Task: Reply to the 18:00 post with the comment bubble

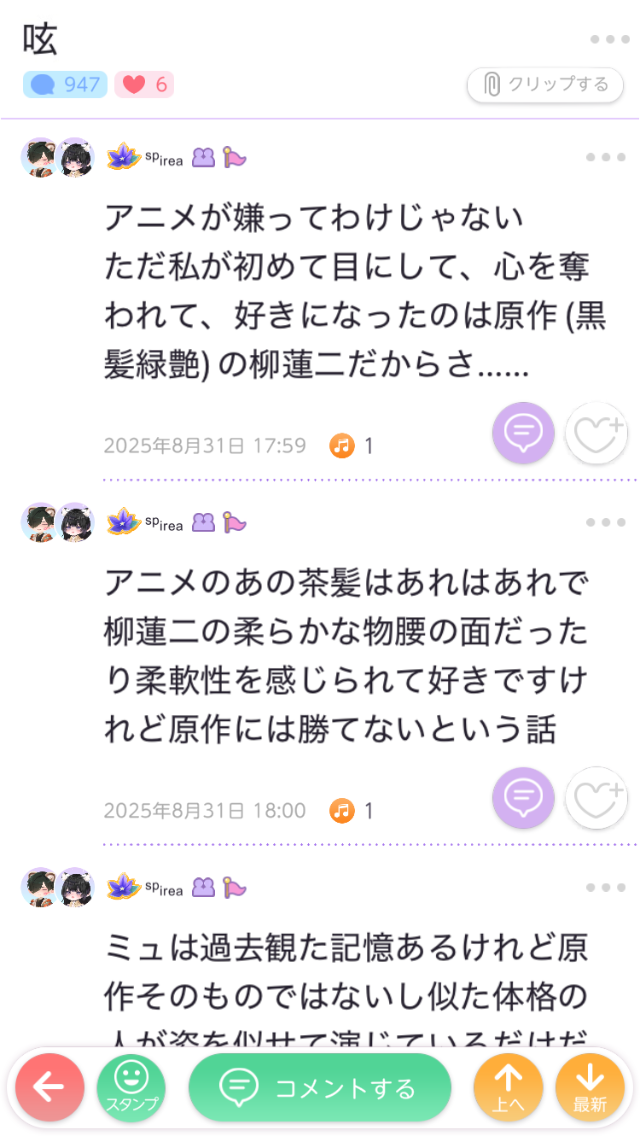Action: click(523, 798)
